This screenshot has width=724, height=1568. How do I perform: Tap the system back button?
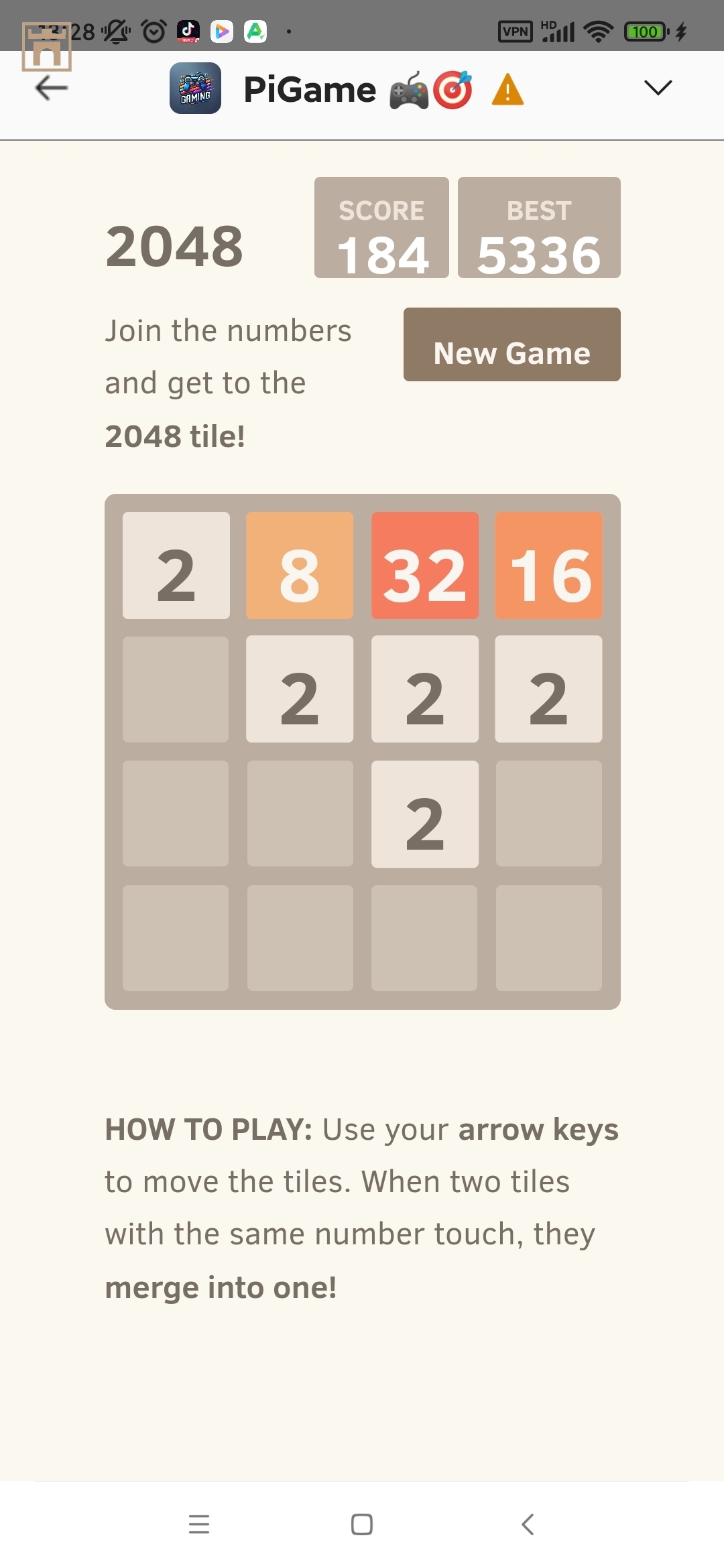pos(528,1524)
